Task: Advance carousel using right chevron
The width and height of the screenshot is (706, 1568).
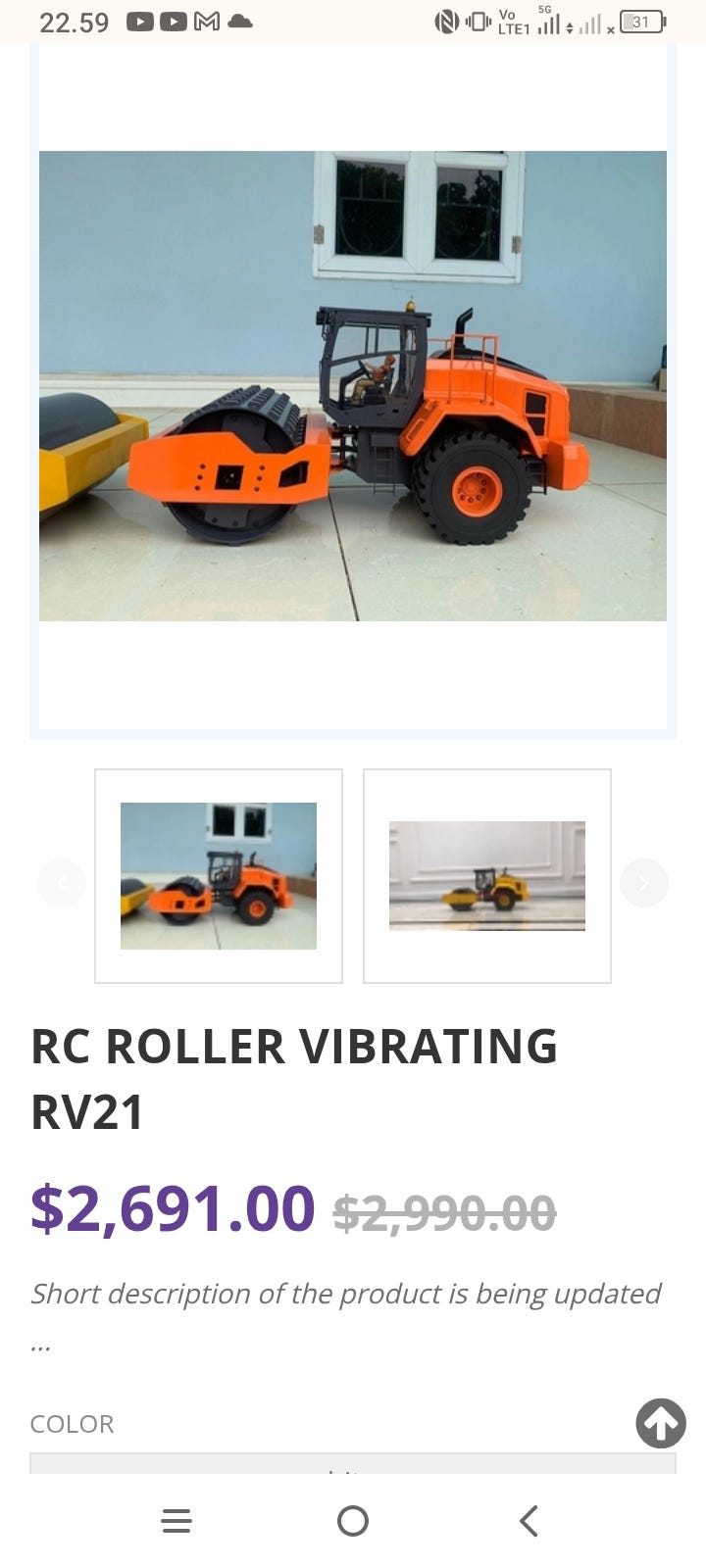Action: coord(643,882)
